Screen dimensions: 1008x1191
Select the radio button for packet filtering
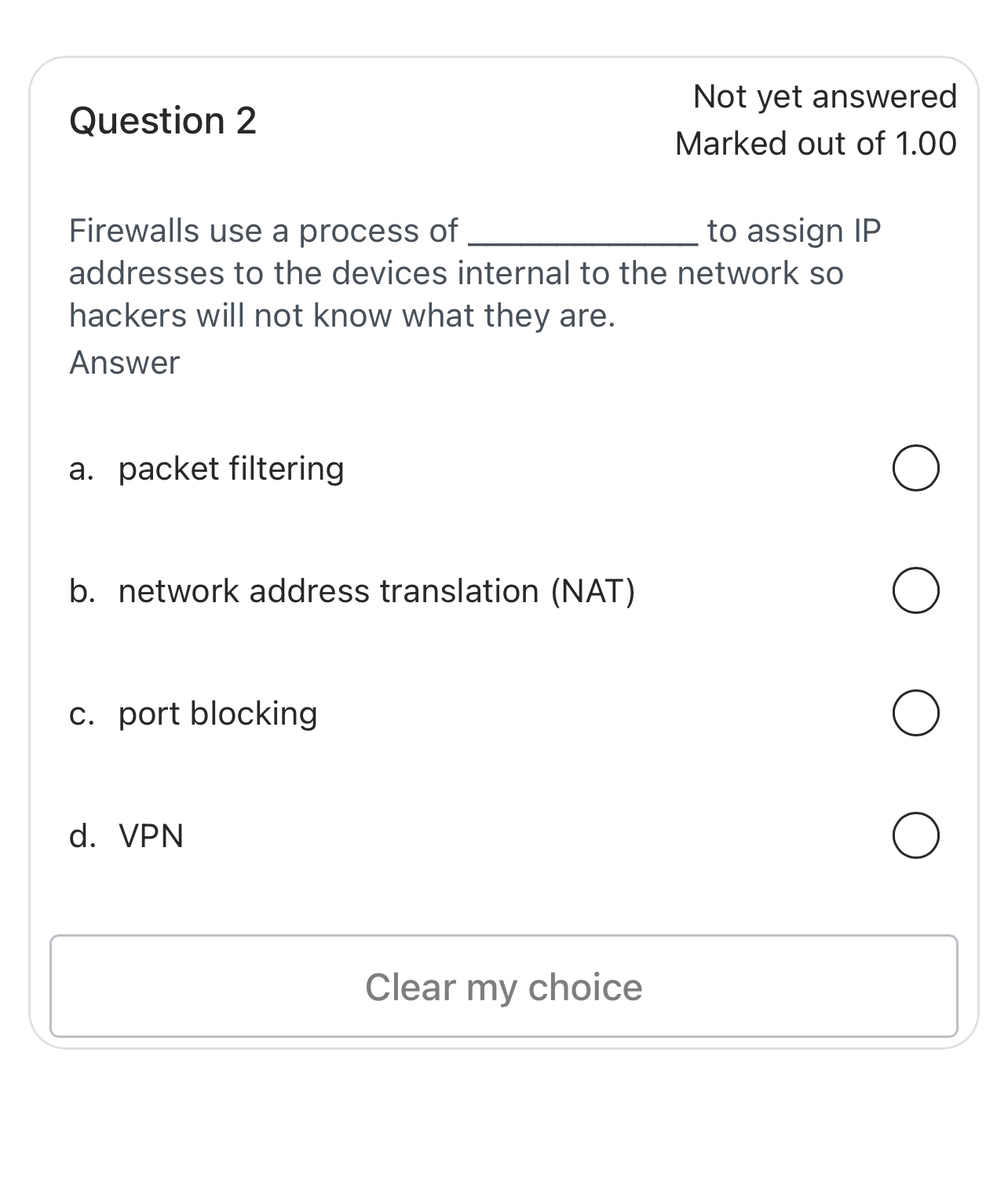915,469
